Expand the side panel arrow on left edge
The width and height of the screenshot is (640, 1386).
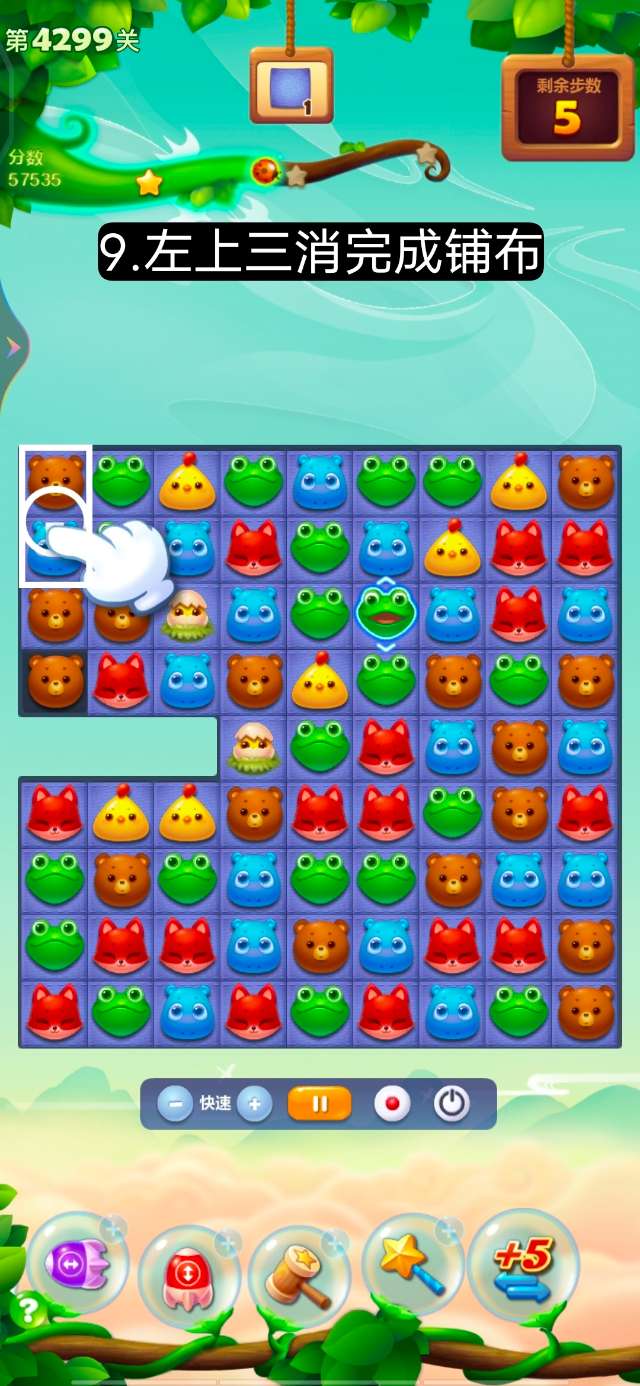click(x=12, y=346)
